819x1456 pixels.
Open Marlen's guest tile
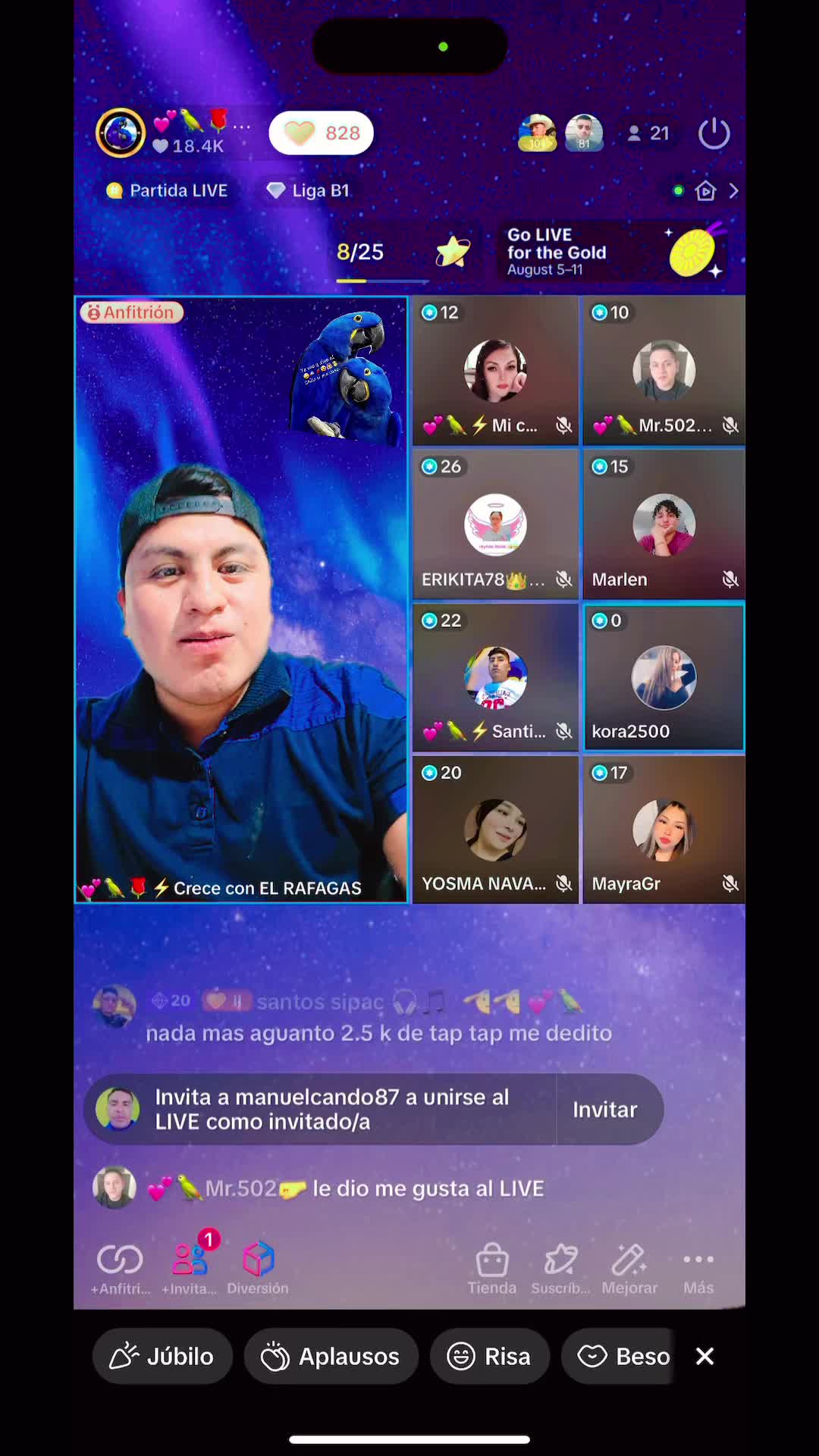pyautogui.click(x=664, y=524)
